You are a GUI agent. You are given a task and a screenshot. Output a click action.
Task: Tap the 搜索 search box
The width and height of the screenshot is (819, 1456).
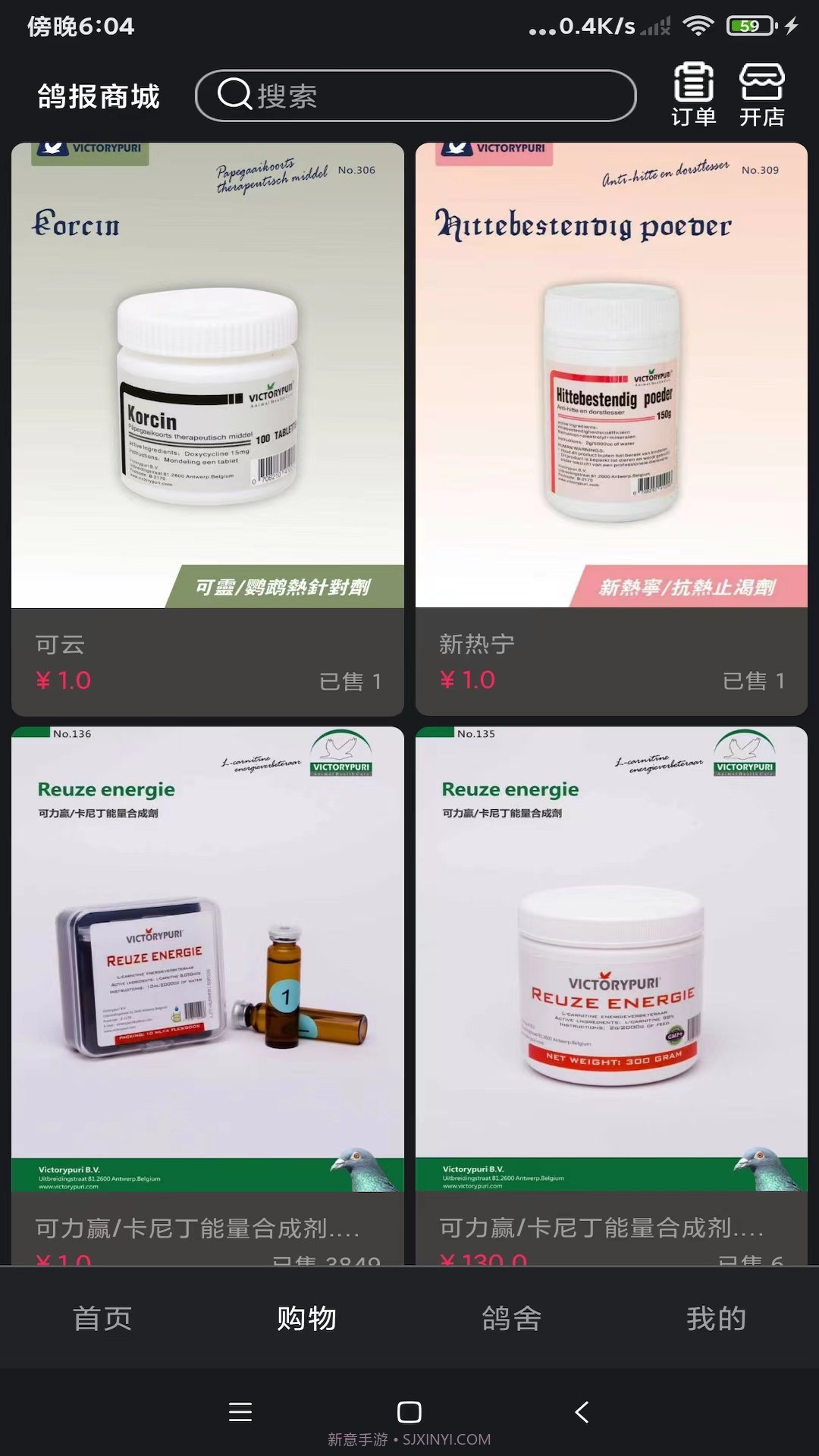416,96
